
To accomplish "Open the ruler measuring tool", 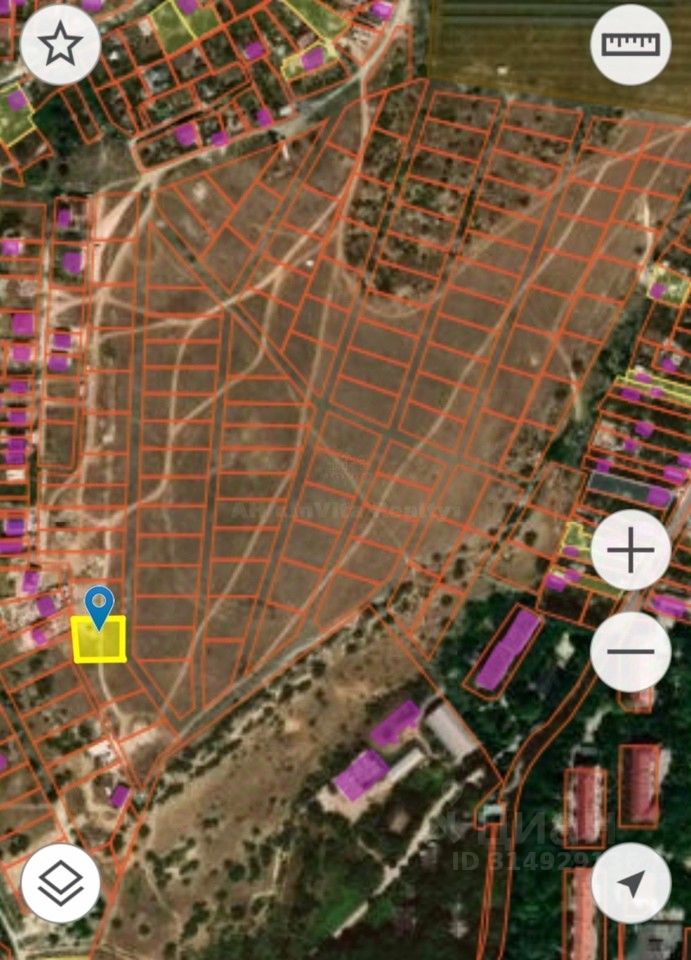I will [630, 44].
